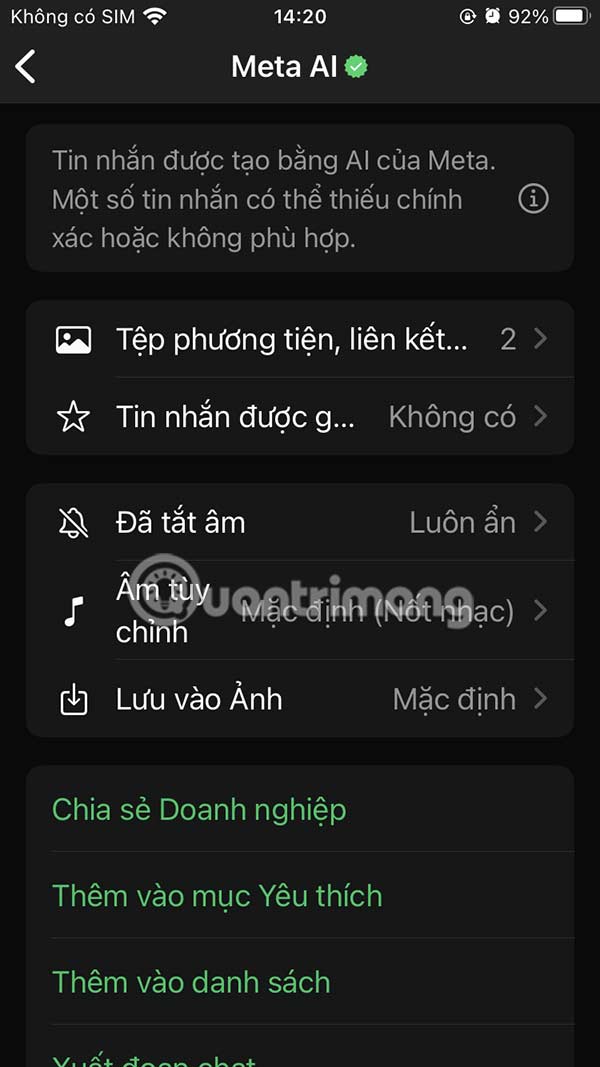Open Lưu vào Ảnh setting
The height and width of the screenshot is (1067, 600).
300,699
